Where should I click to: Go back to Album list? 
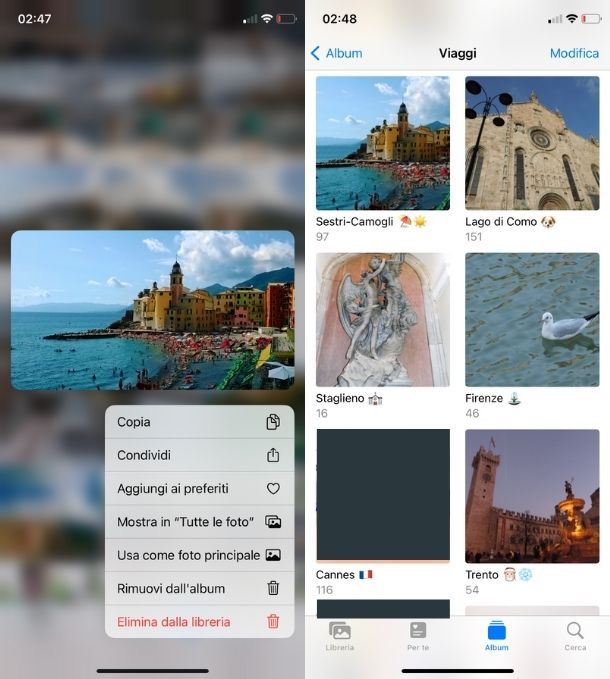pos(336,53)
